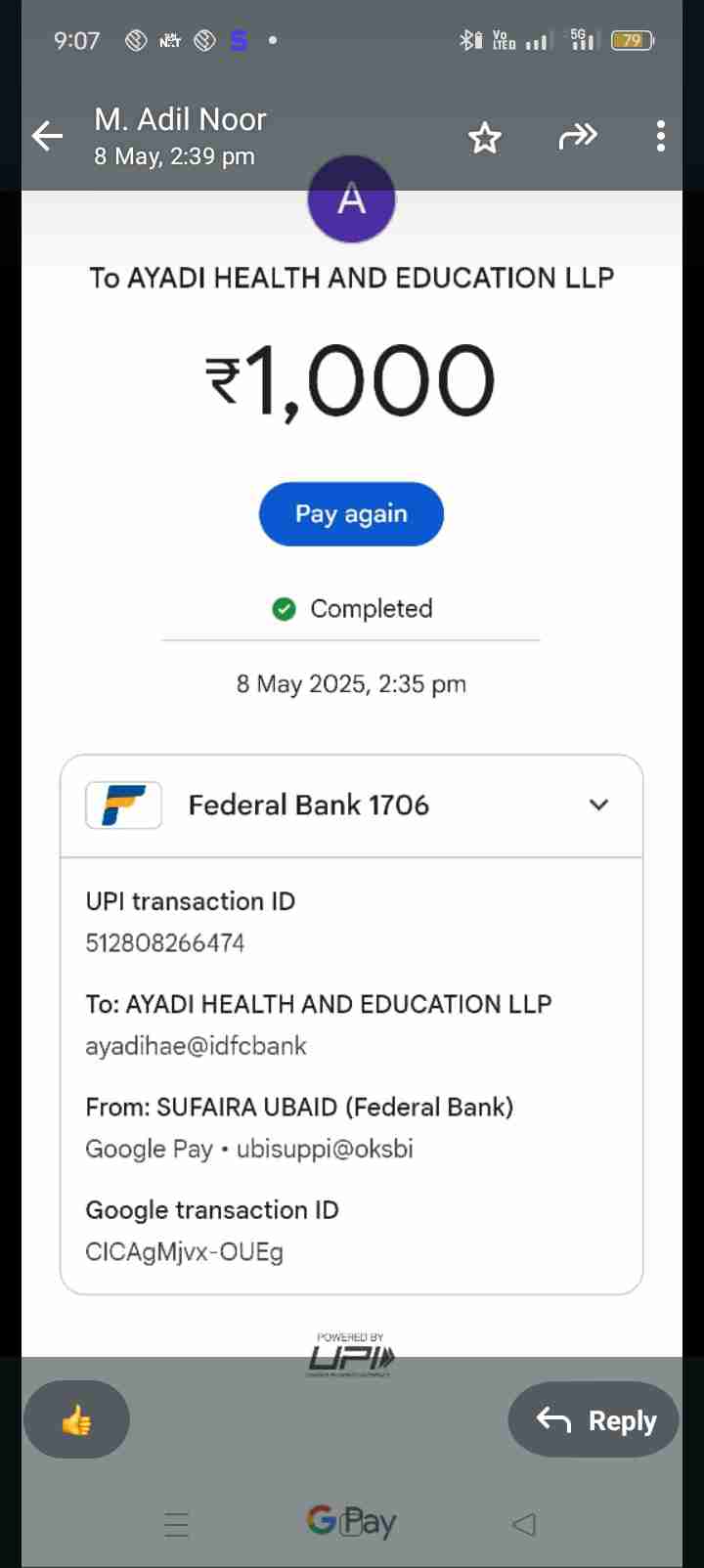704x1568 pixels.
Task: React with the thumbs-up emoji
Action: pyautogui.click(x=76, y=1419)
